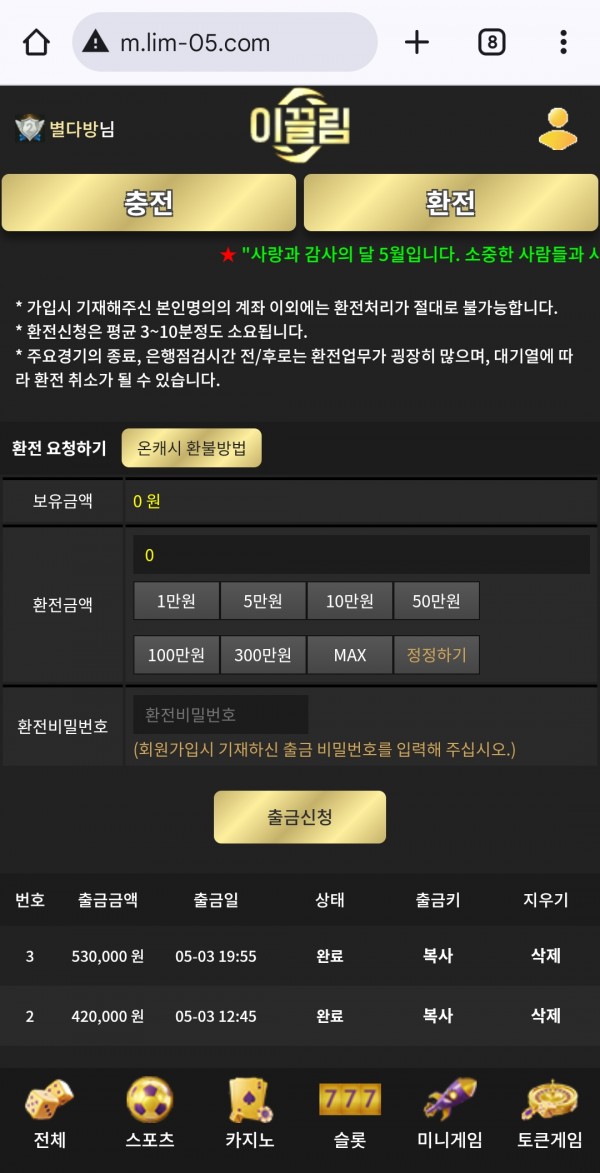This screenshot has width=600, height=1173.
Task: Open the user profile icon
Action: click(558, 129)
